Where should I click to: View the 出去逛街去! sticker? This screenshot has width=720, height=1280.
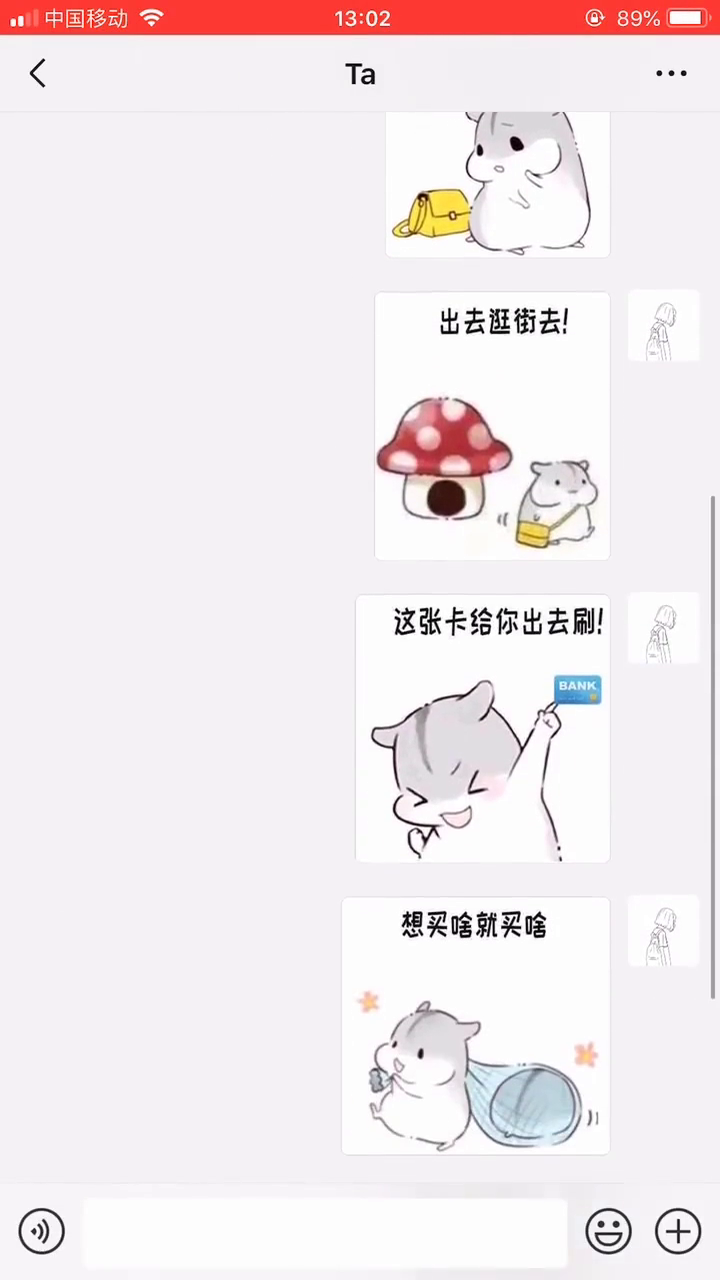492,426
